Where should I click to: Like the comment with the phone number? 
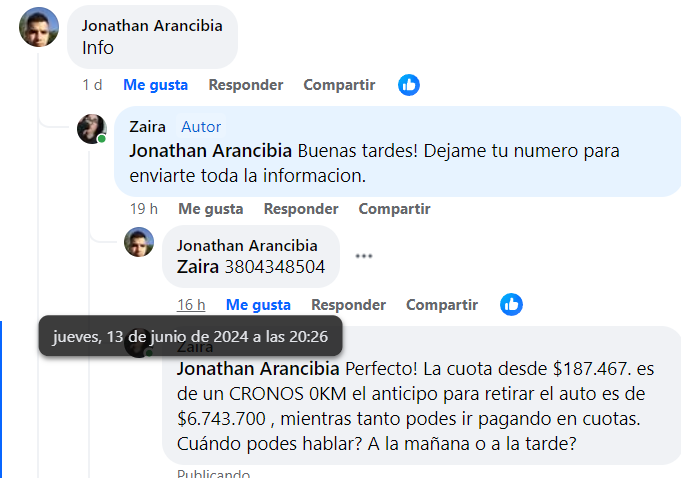(x=258, y=305)
